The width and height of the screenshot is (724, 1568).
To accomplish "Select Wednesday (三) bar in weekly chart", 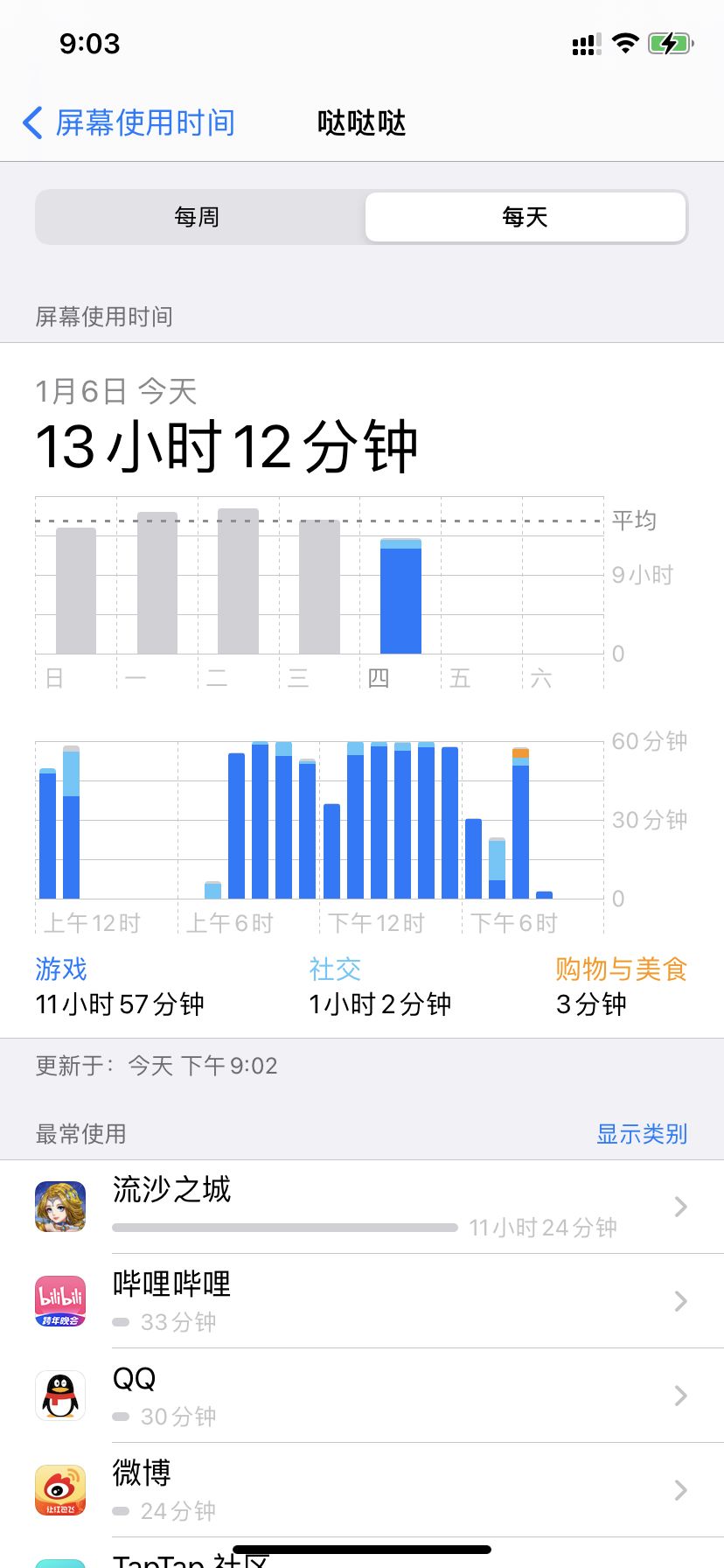I will pos(319,586).
